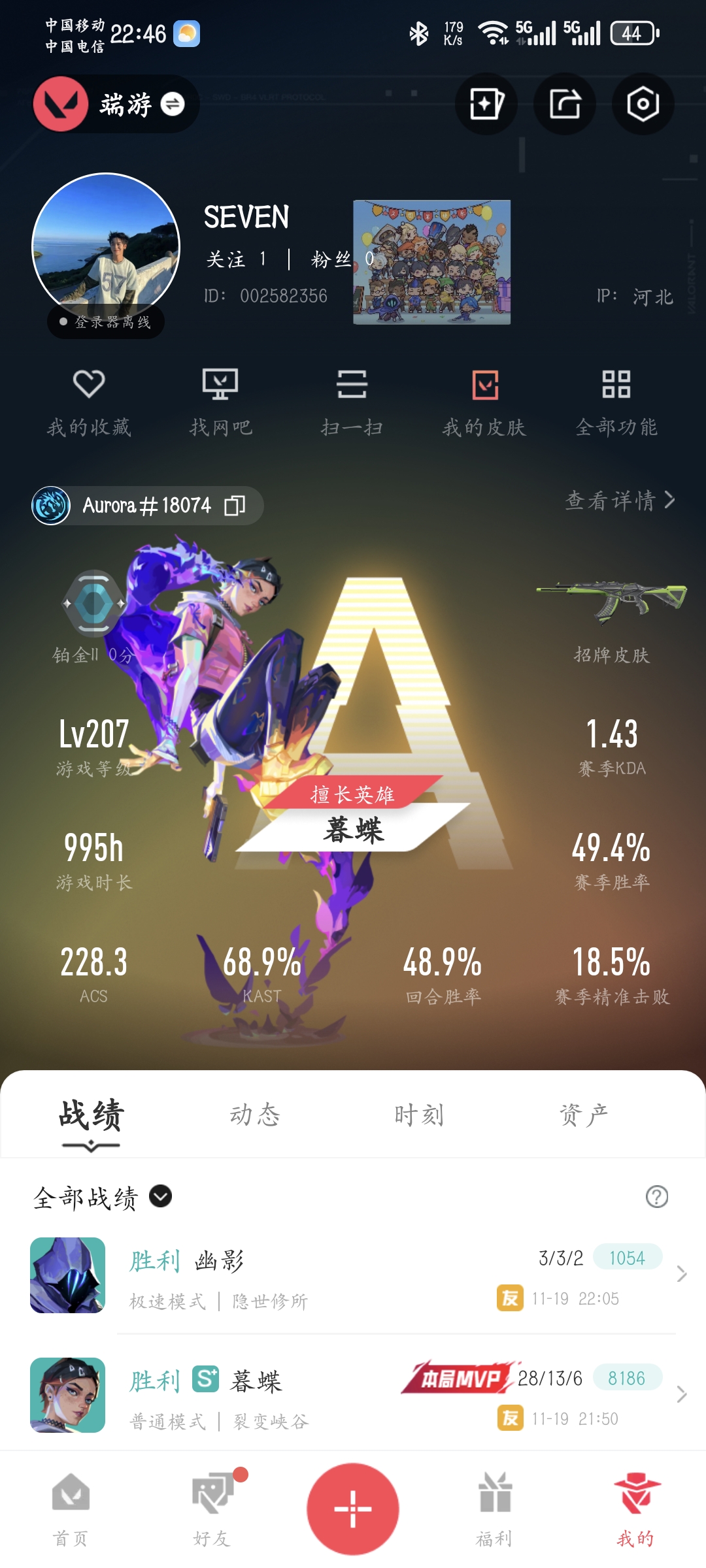Image resolution: width=706 pixels, height=1568 pixels.
Task: Switch to the 动态 tab
Action: point(255,1115)
